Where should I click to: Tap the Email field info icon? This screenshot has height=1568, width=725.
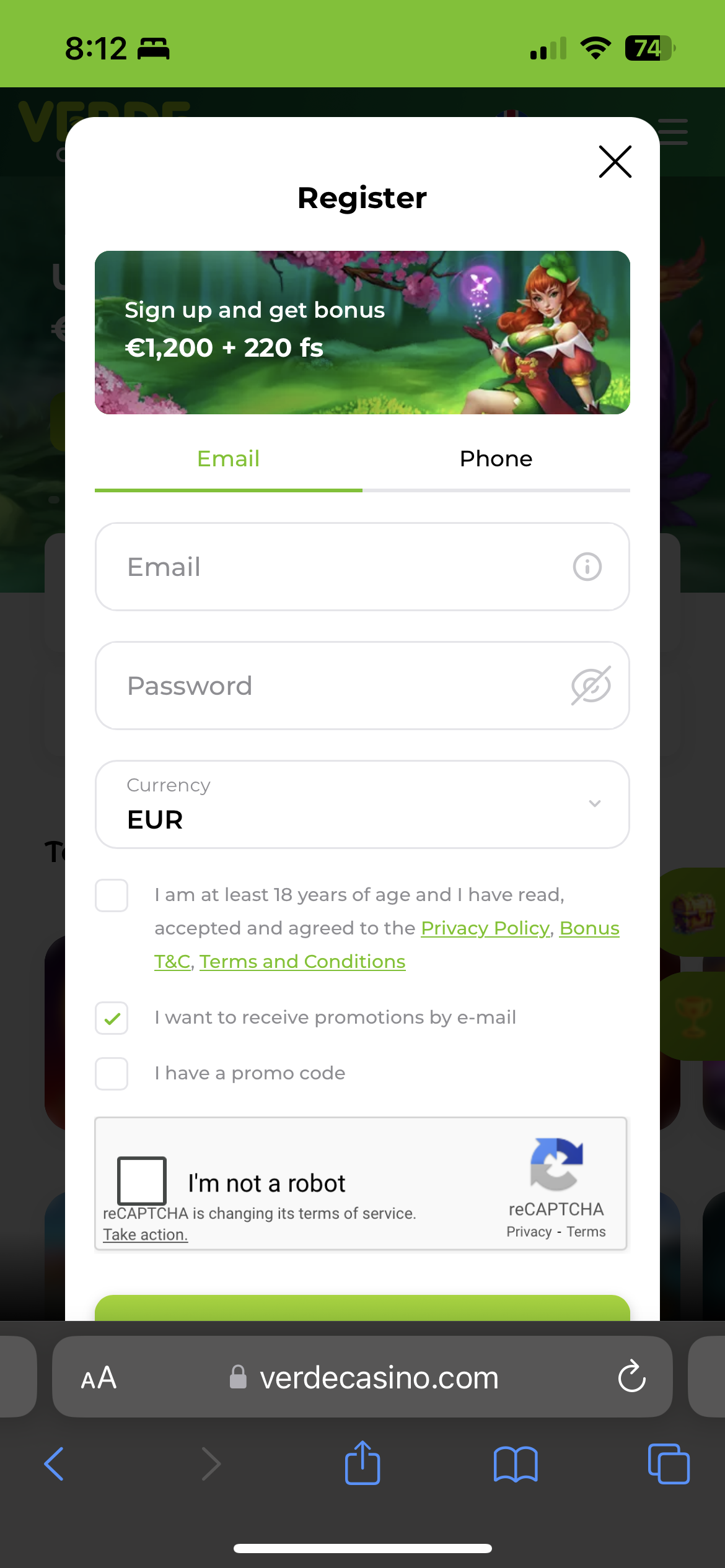point(587,567)
